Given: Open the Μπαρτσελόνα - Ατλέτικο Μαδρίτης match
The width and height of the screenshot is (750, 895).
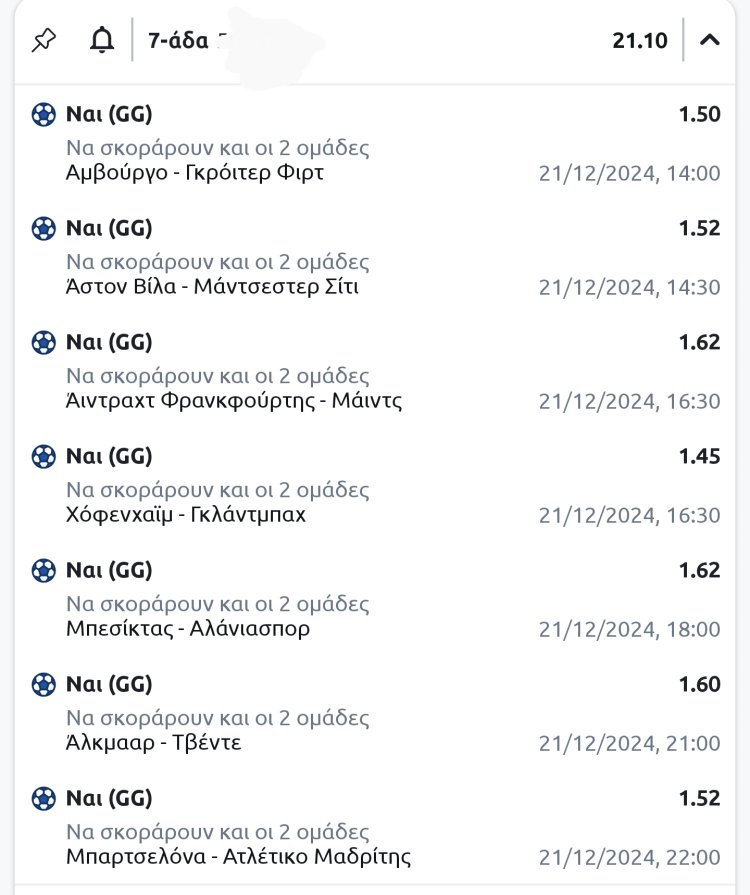Looking at the screenshot, I should (238, 857).
